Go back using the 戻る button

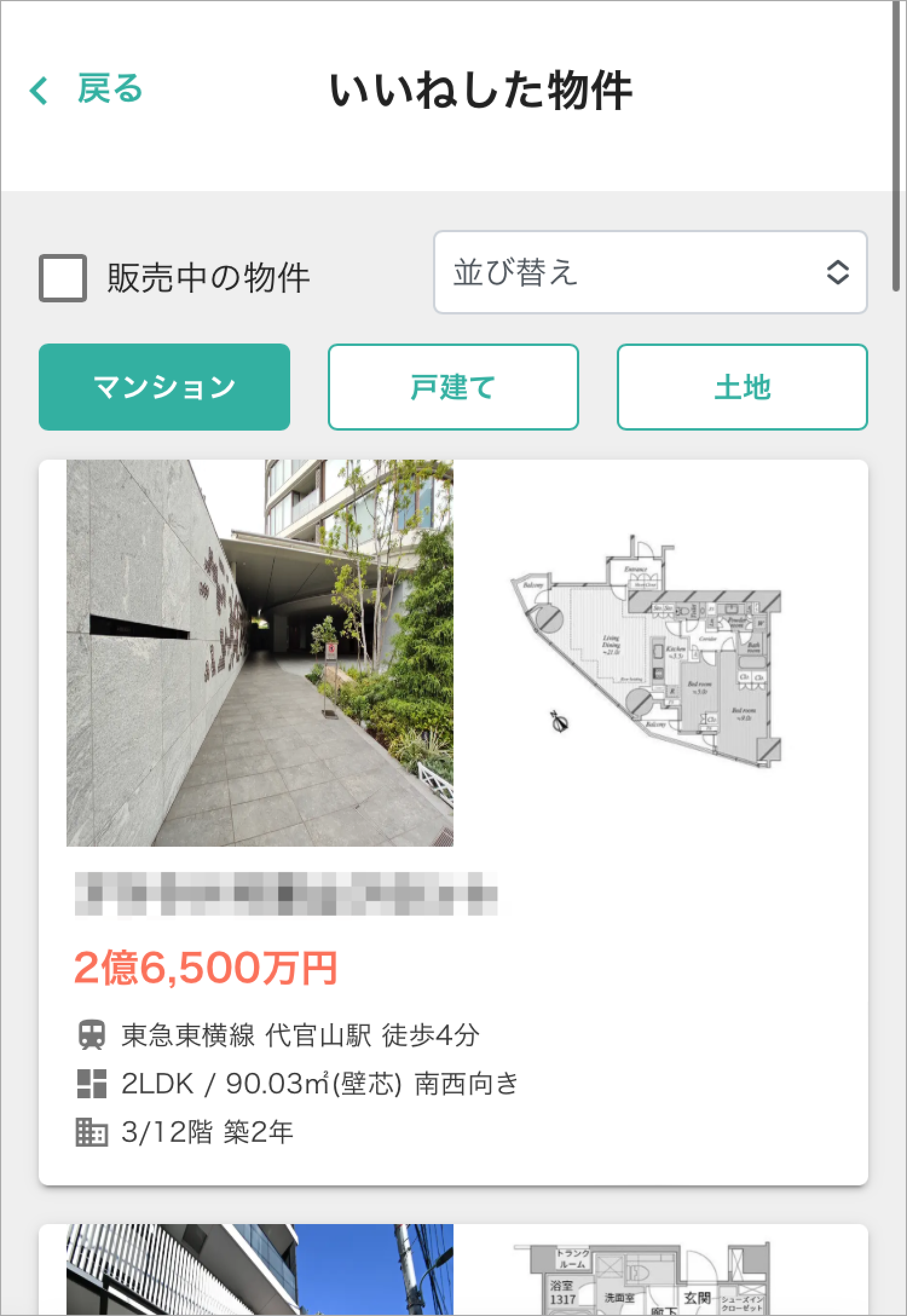[85, 90]
